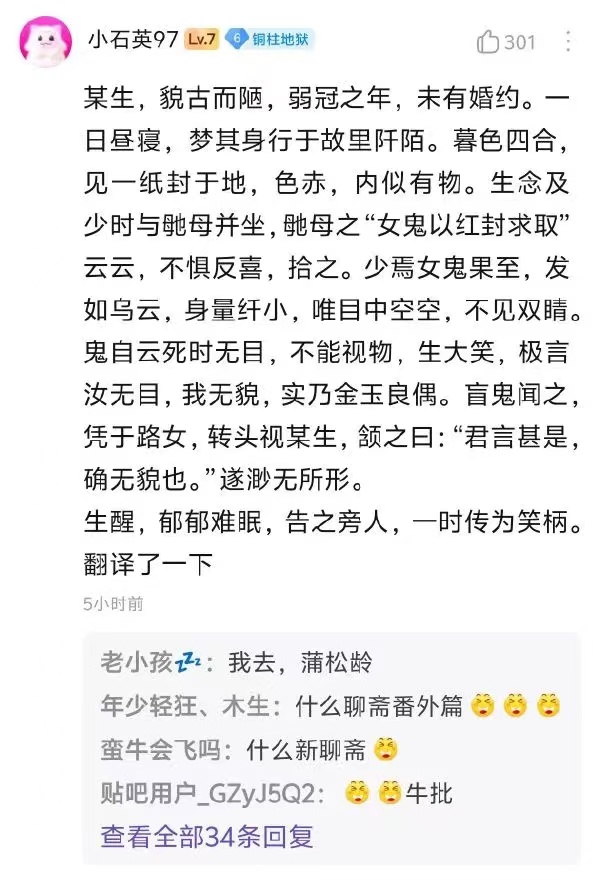Open the overflow menu on this comment
The width and height of the screenshot is (600, 881).
click(568, 42)
